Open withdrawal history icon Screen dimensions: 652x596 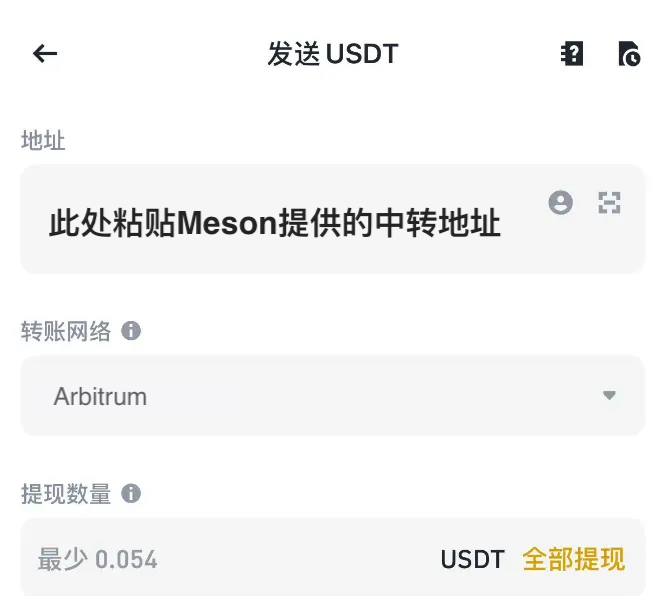pyautogui.click(x=629, y=54)
